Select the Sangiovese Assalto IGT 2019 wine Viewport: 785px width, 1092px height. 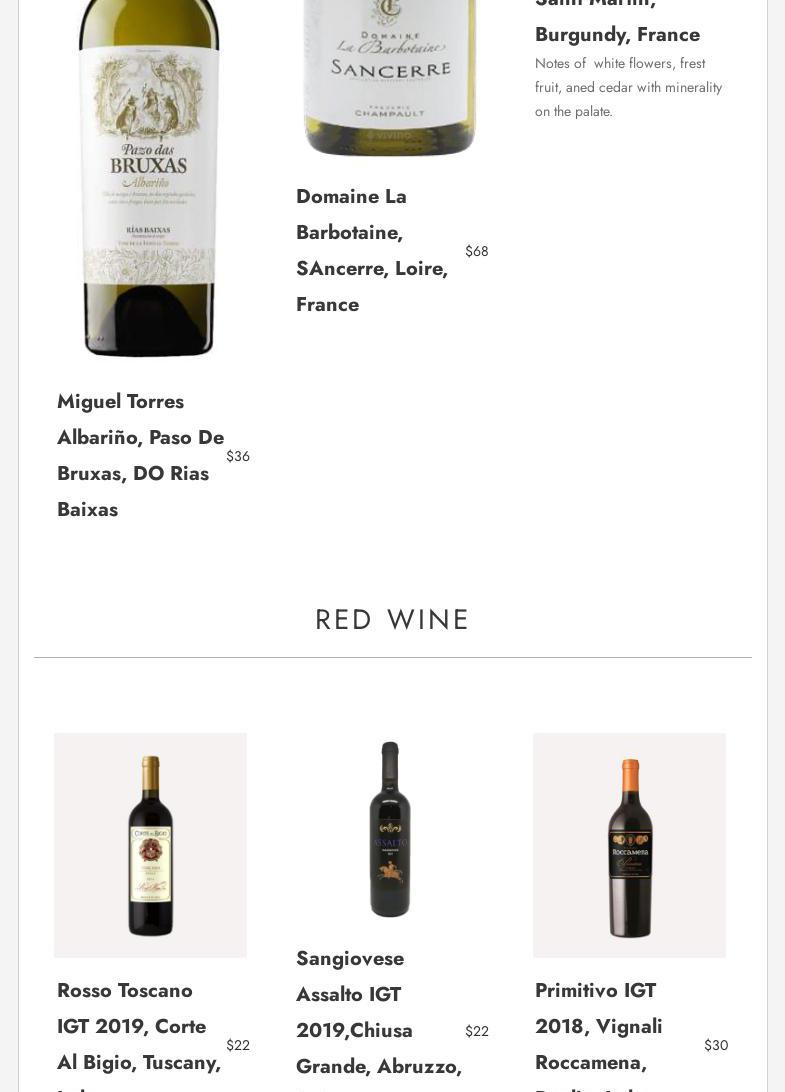click(378, 1012)
